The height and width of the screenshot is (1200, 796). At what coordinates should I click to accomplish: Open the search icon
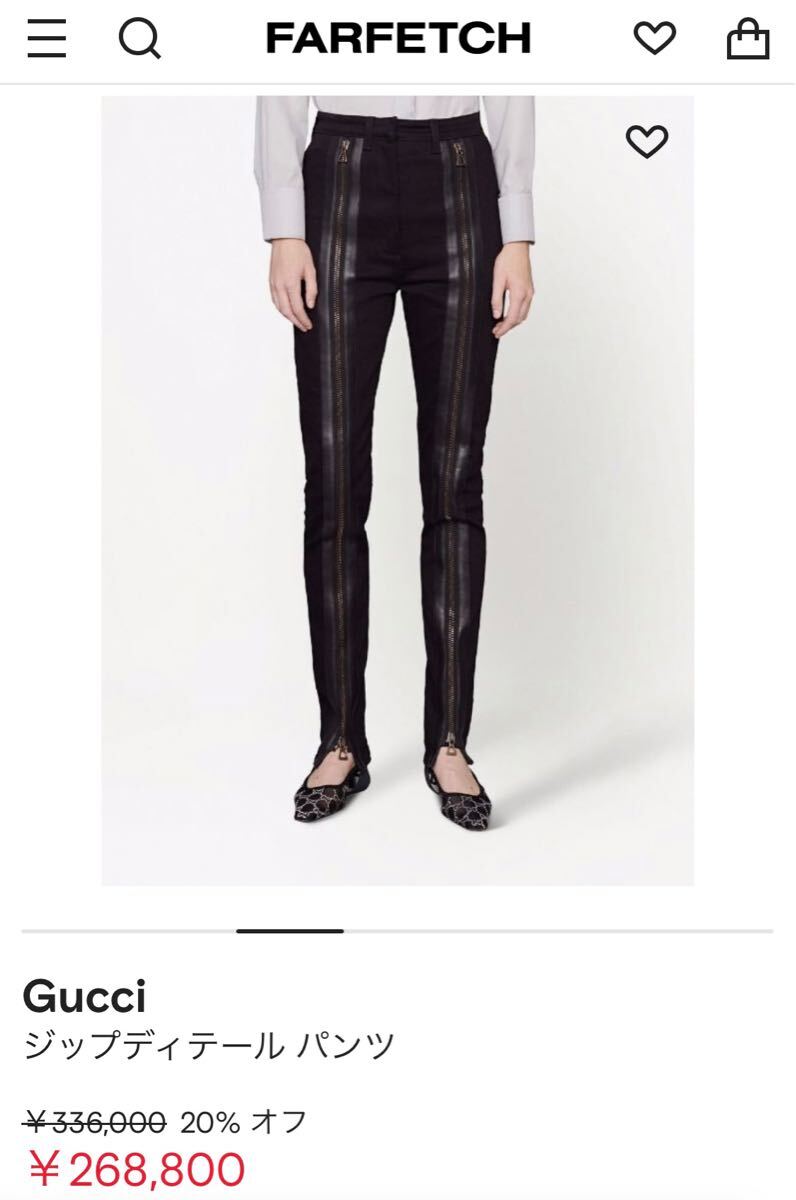139,40
